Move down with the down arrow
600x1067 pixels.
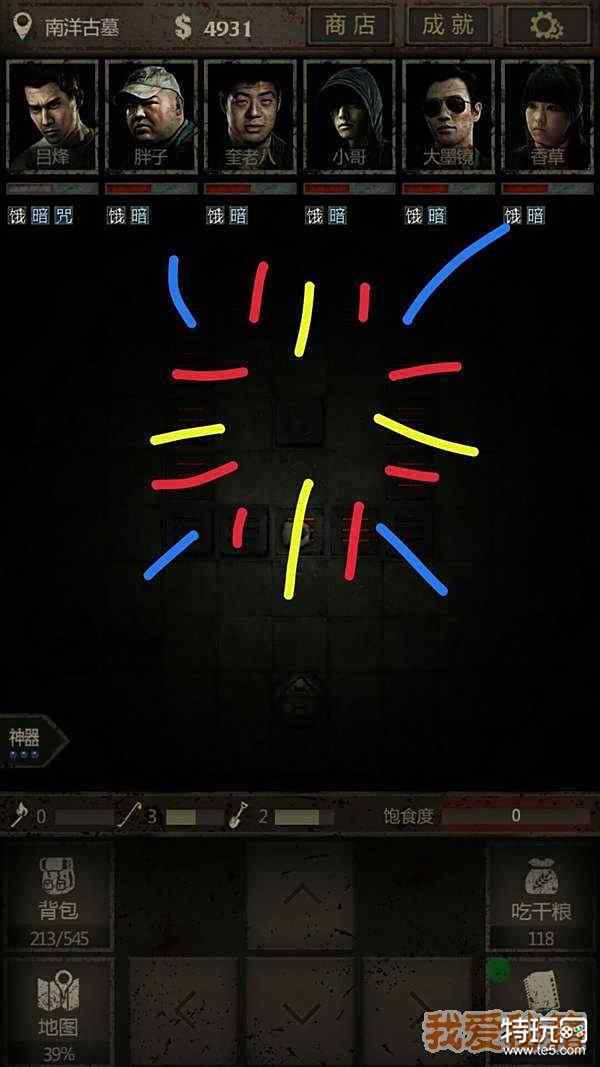click(301, 1010)
